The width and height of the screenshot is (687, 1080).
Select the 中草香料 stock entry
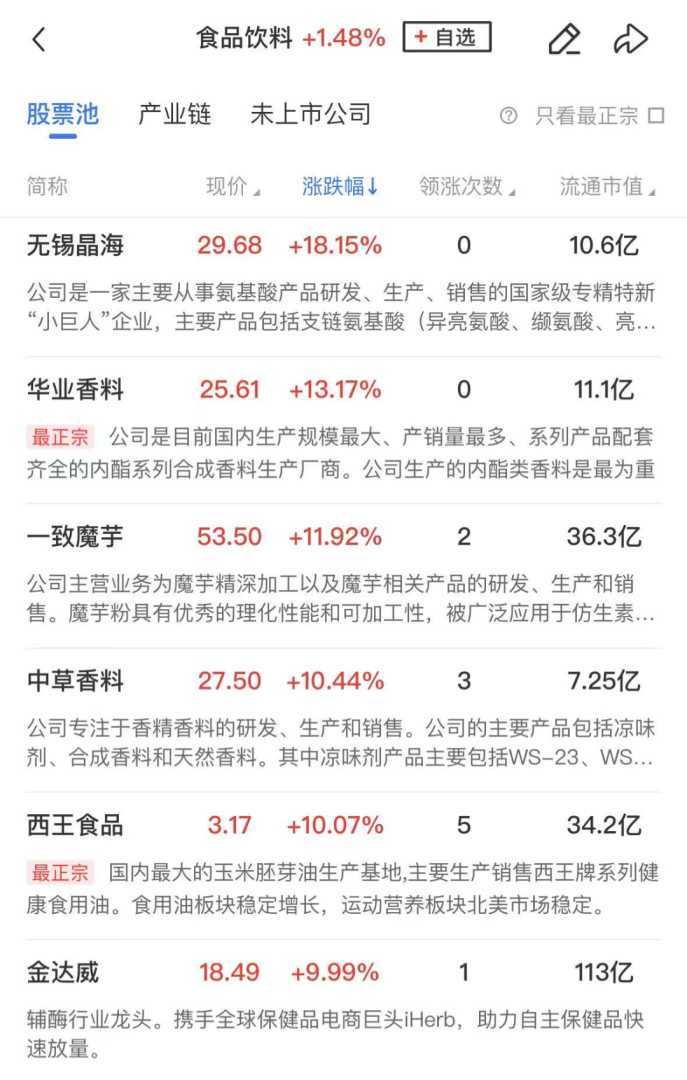(76, 682)
